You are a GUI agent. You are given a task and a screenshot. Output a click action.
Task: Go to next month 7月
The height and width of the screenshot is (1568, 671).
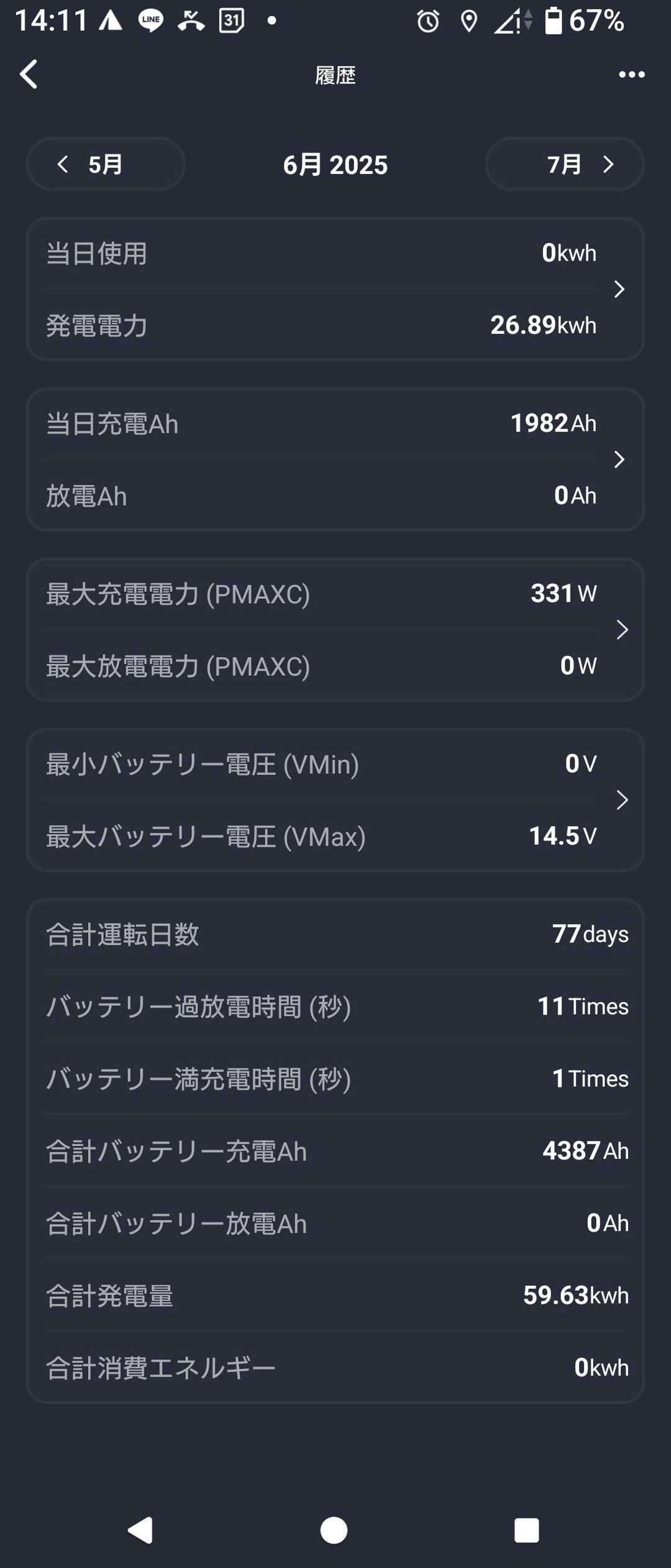(x=564, y=164)
